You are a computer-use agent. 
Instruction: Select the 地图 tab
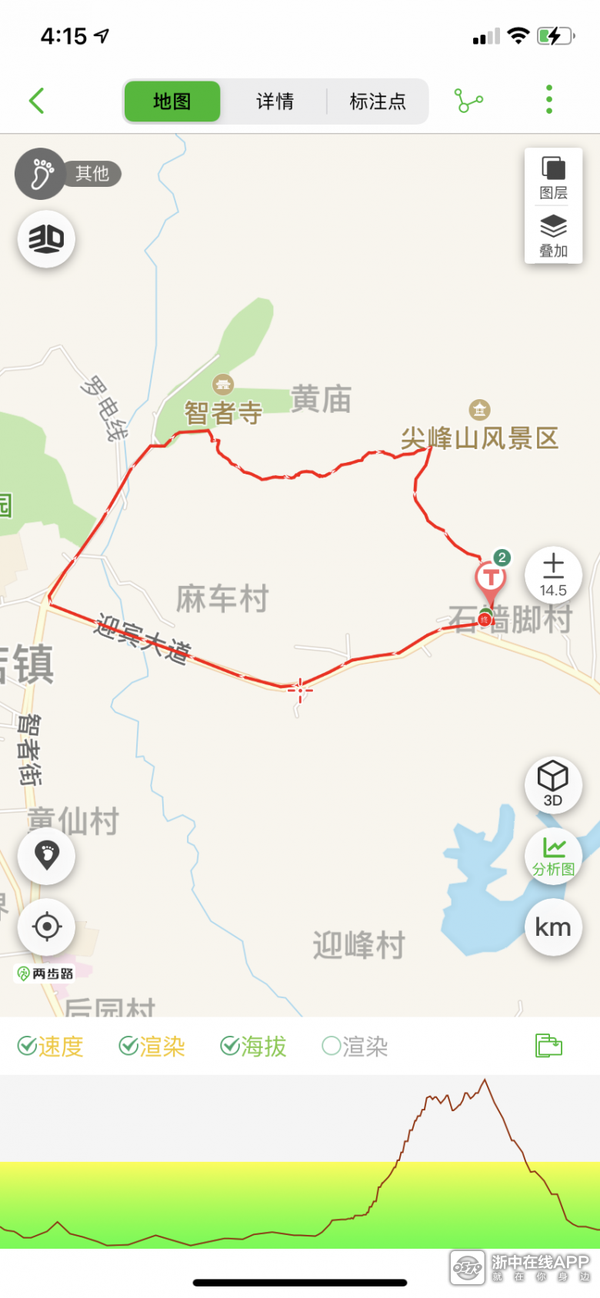(172, 101)
